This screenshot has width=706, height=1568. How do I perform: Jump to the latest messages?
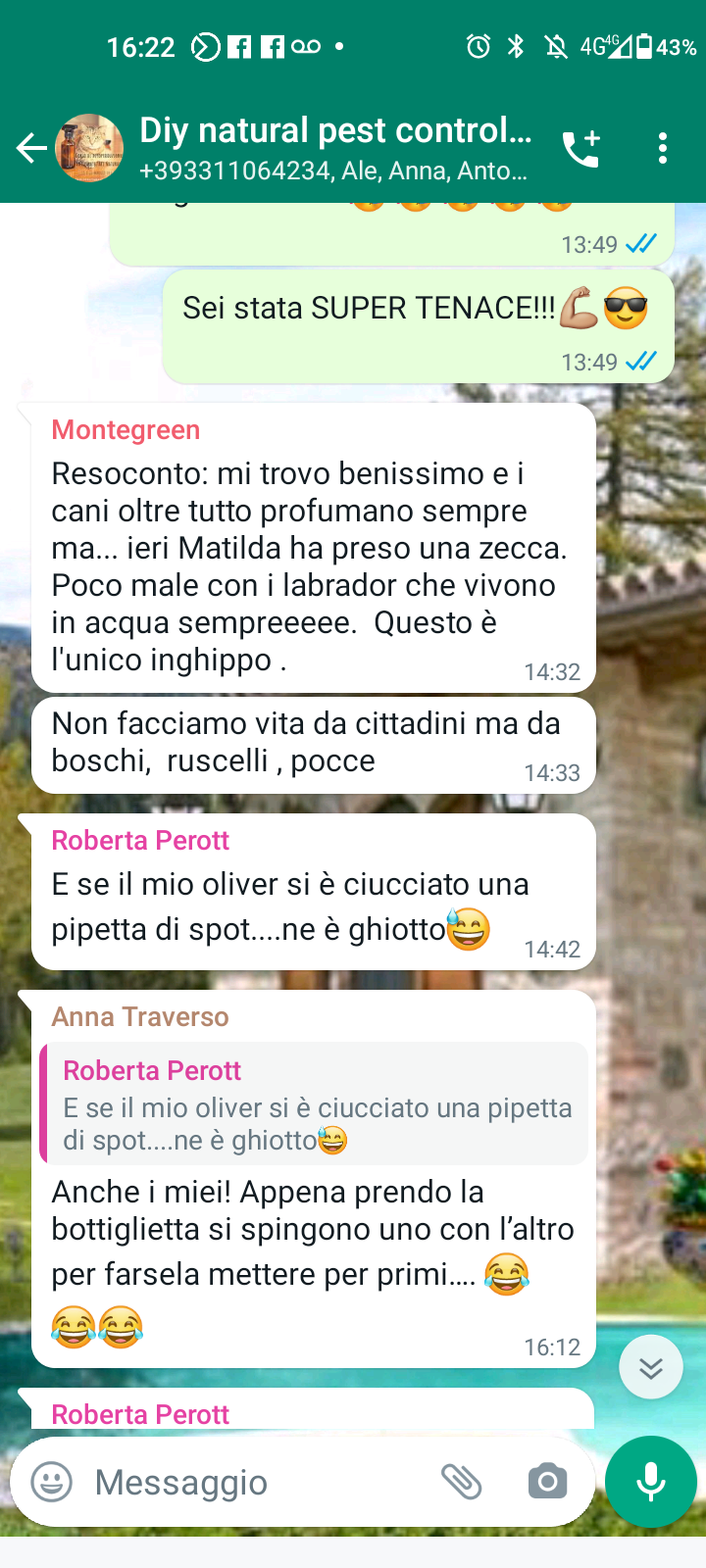(650, 1367)
